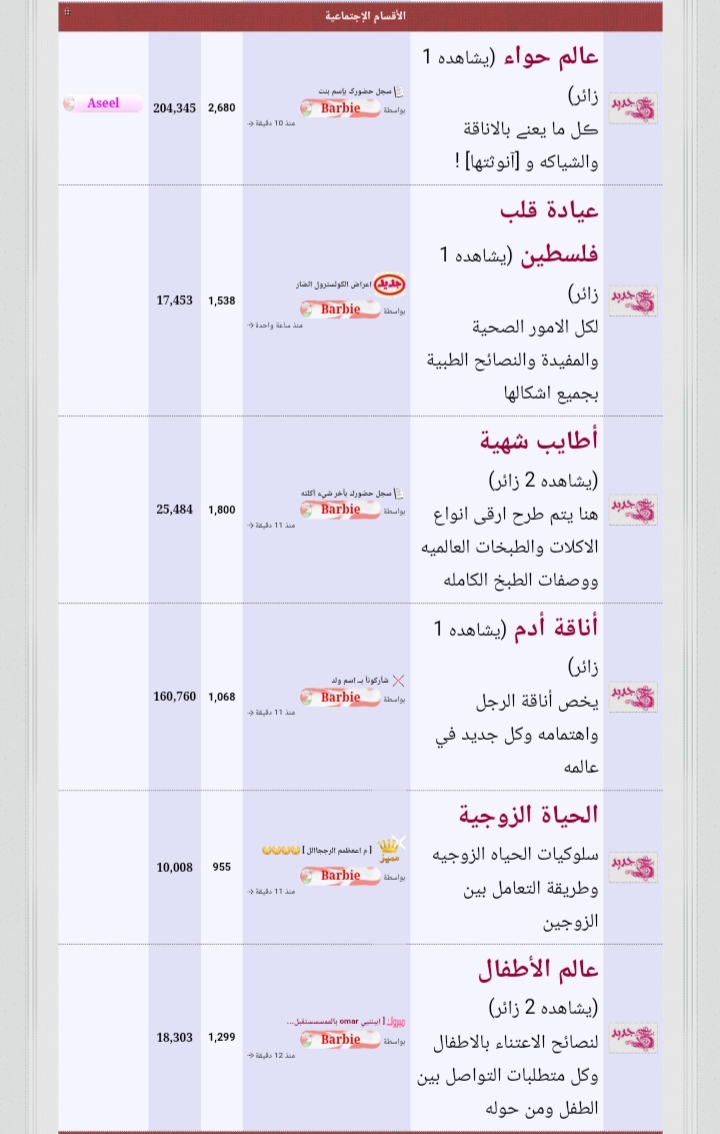Open the عالم حواء forum
This screenshot has width=720, height=1134.
pos(550,57)
